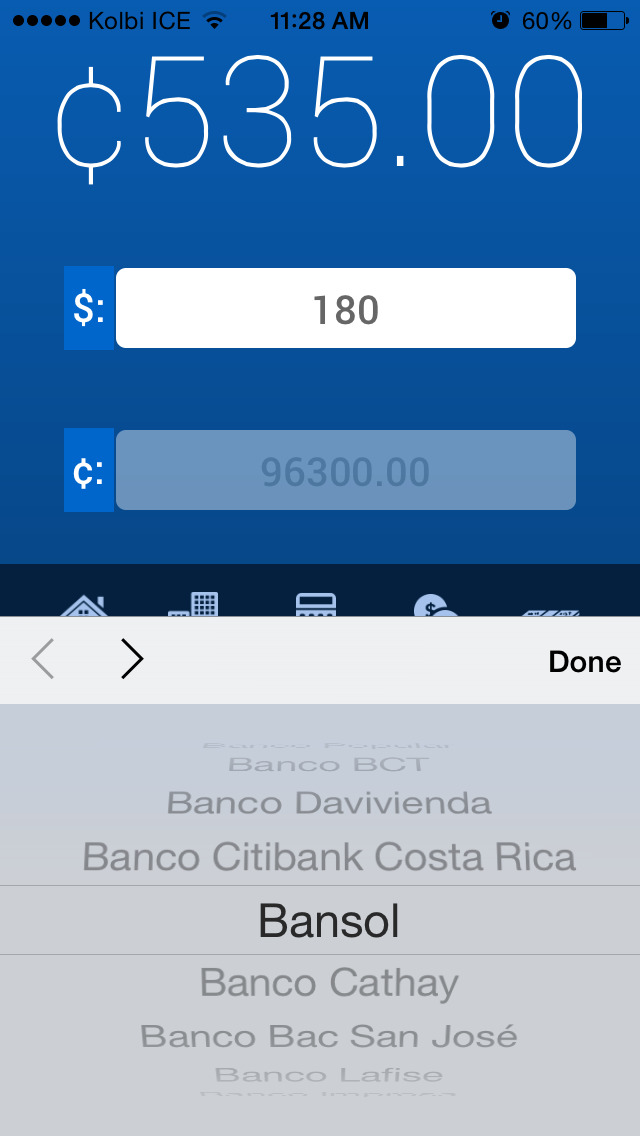Select Banco Cathay in the picker
Image resolution: width=640 pixels, height=1136 pixels.
click(329, 983)
